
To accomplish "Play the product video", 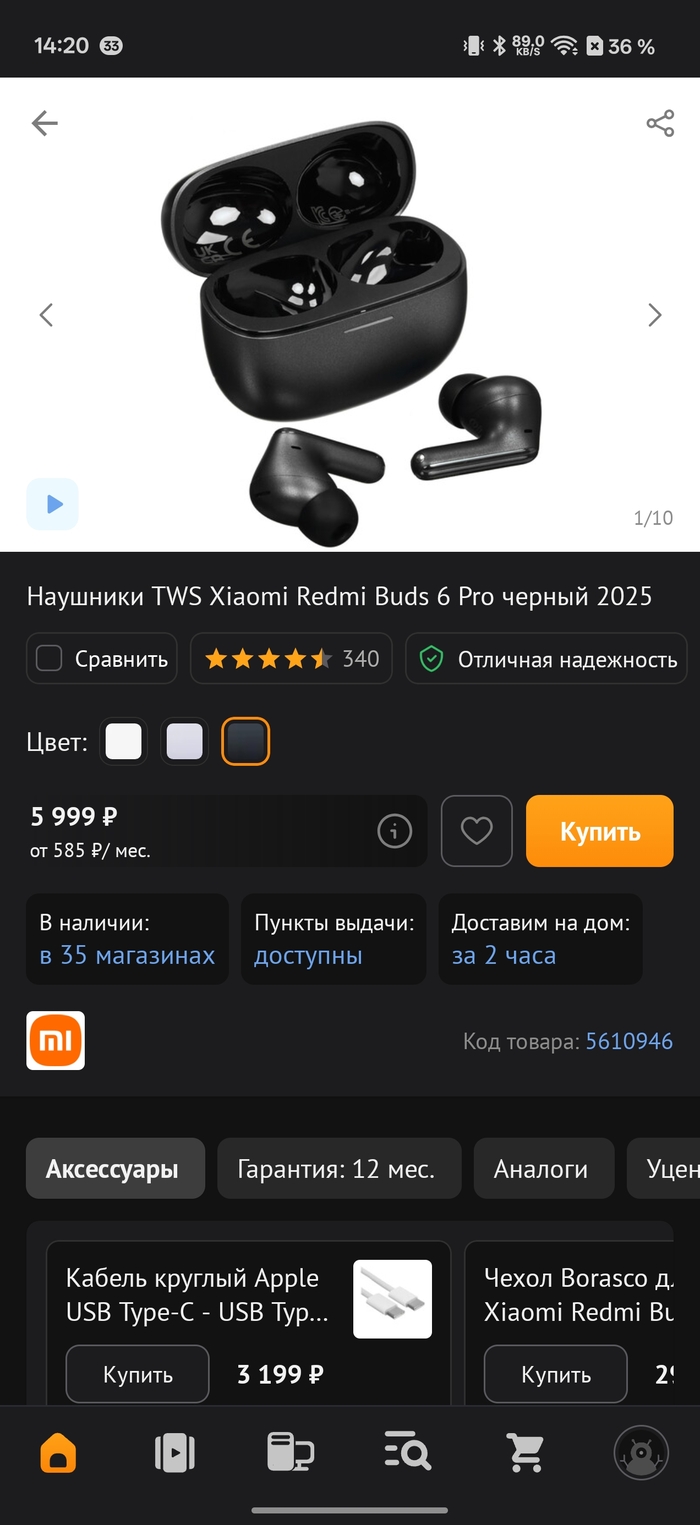I will click(52, 504).
